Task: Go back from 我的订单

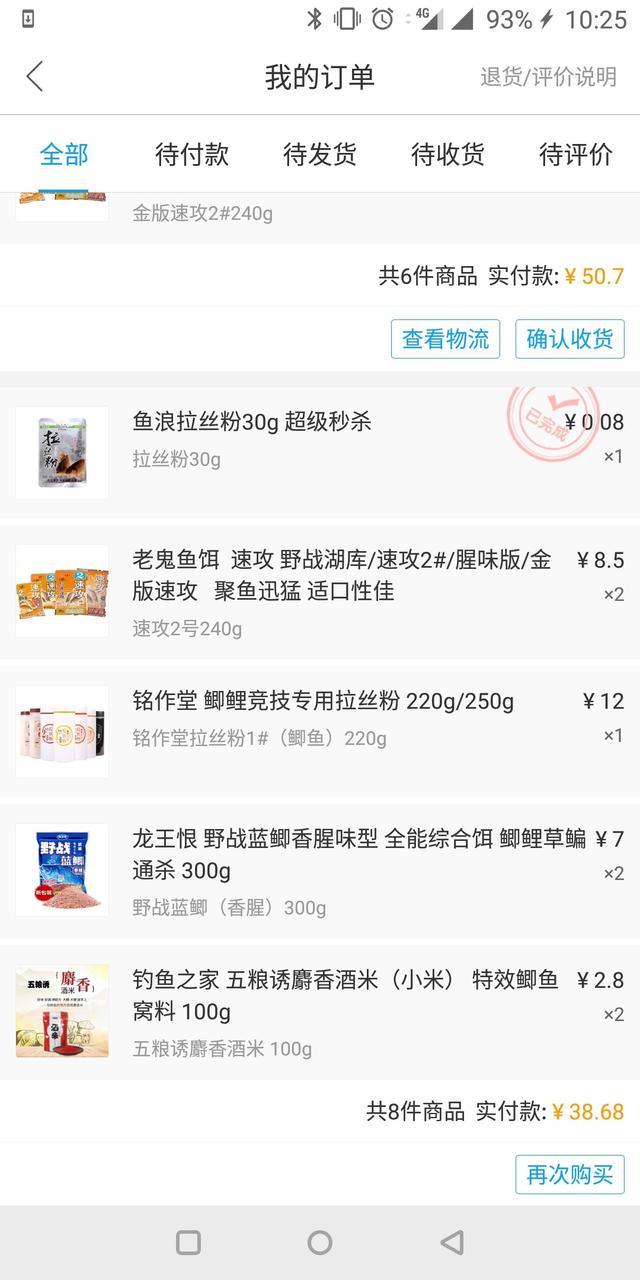Action: (x=35, y=76)
